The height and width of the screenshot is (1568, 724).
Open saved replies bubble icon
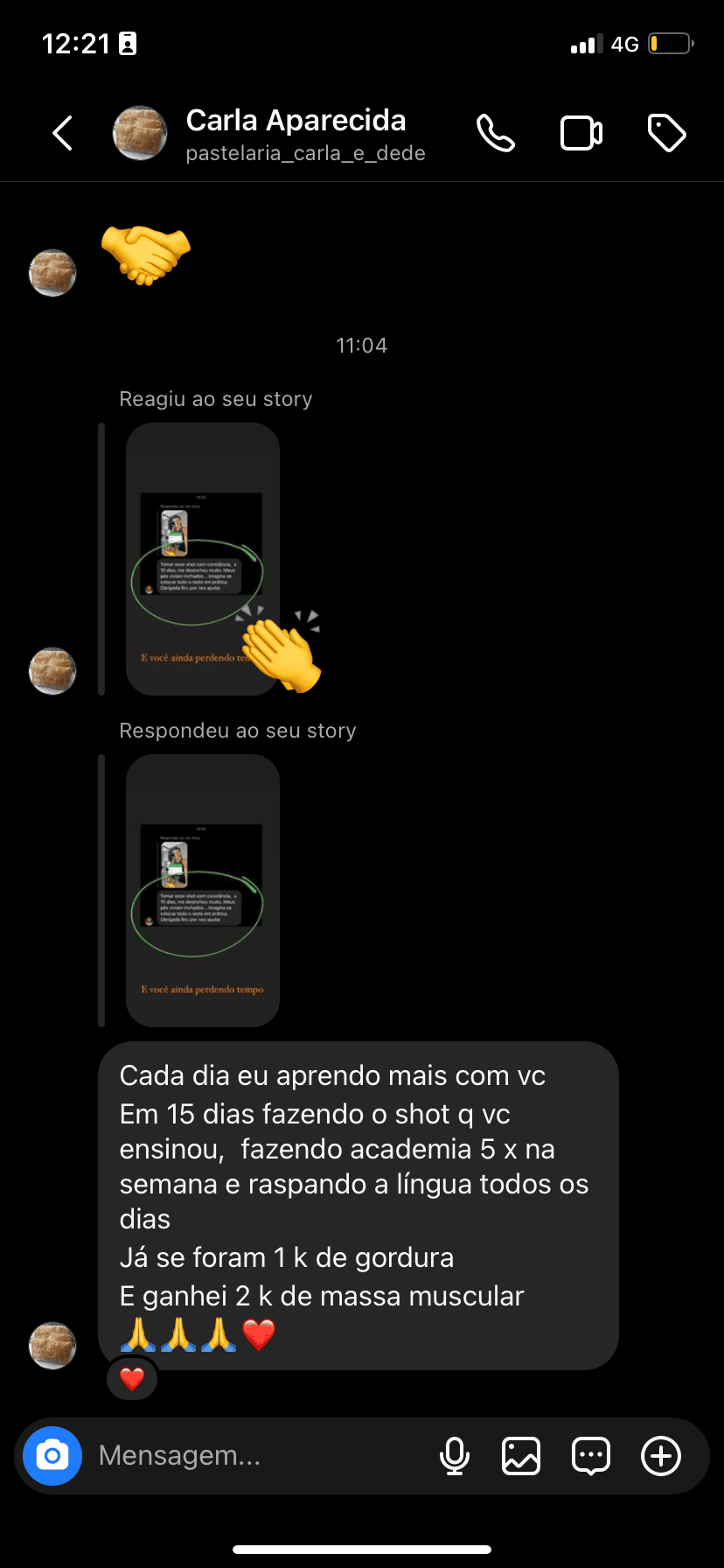click(x=591, y=1456)
